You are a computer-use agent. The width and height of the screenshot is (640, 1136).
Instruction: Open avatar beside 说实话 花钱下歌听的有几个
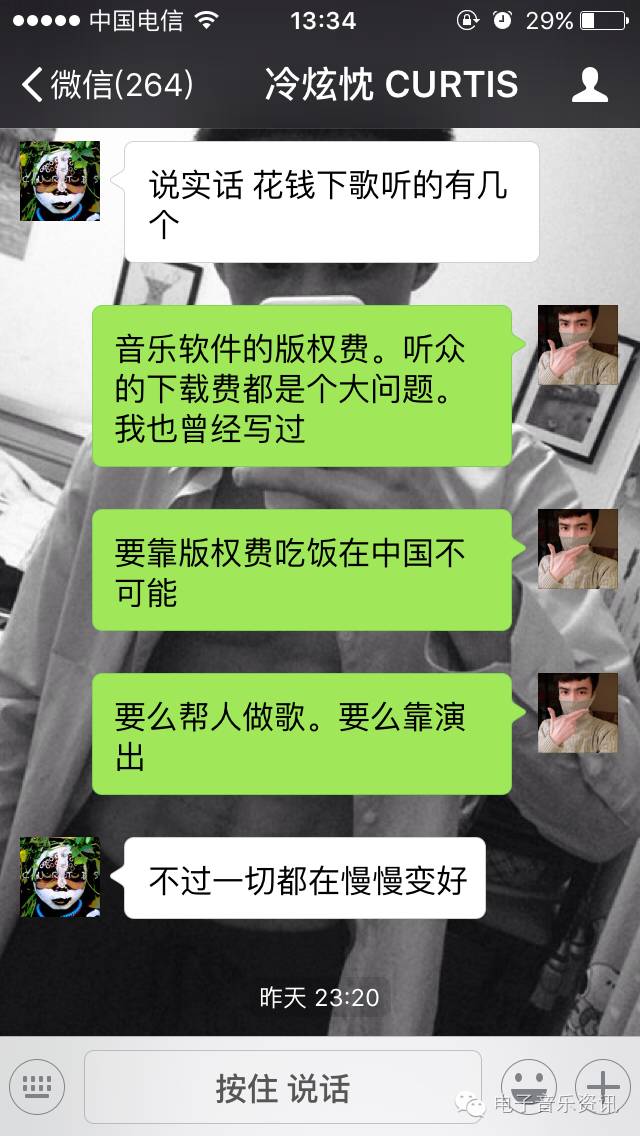pos(60,181)
